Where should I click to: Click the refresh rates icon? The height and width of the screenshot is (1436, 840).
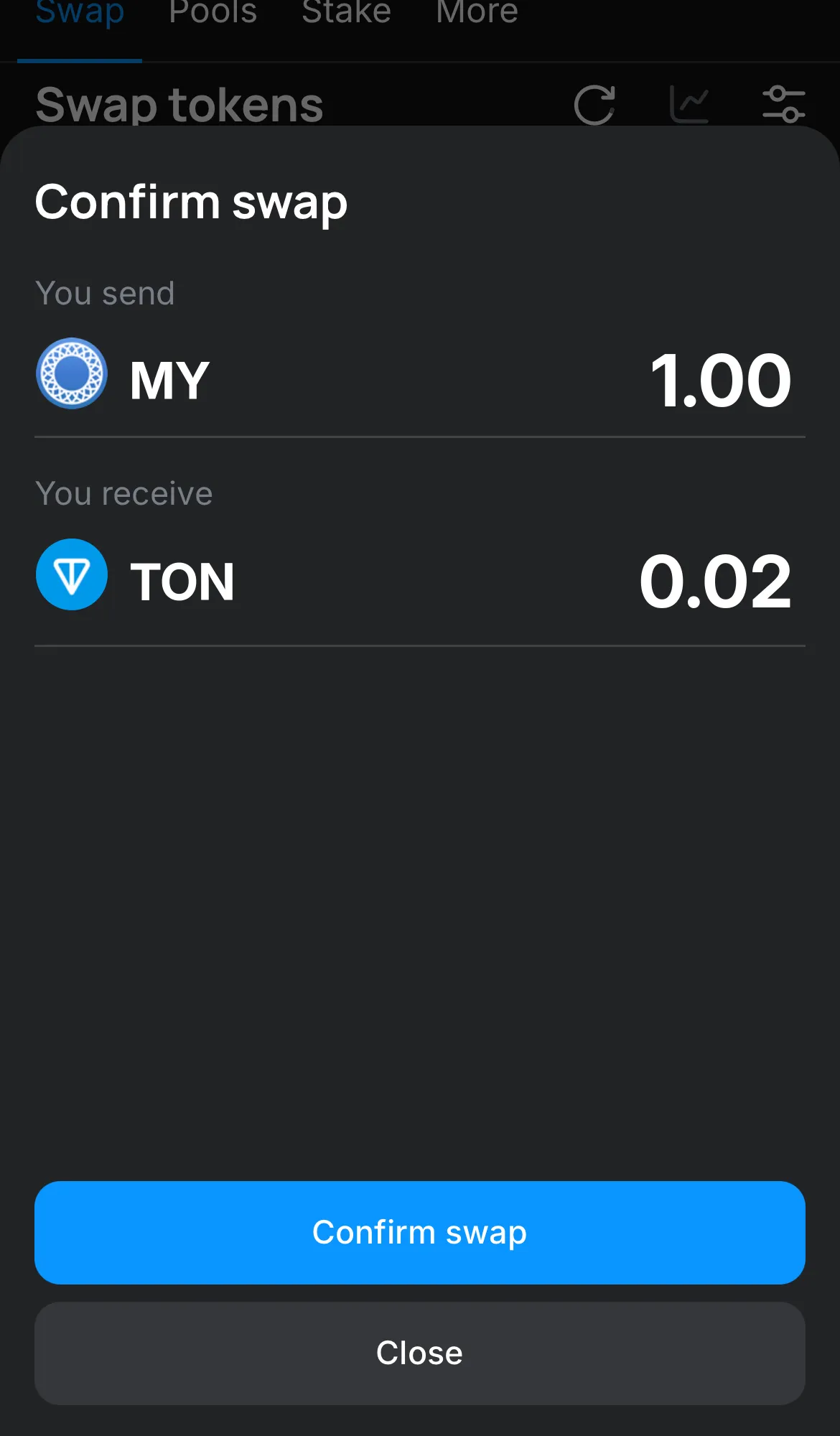(x=594, y=103)
